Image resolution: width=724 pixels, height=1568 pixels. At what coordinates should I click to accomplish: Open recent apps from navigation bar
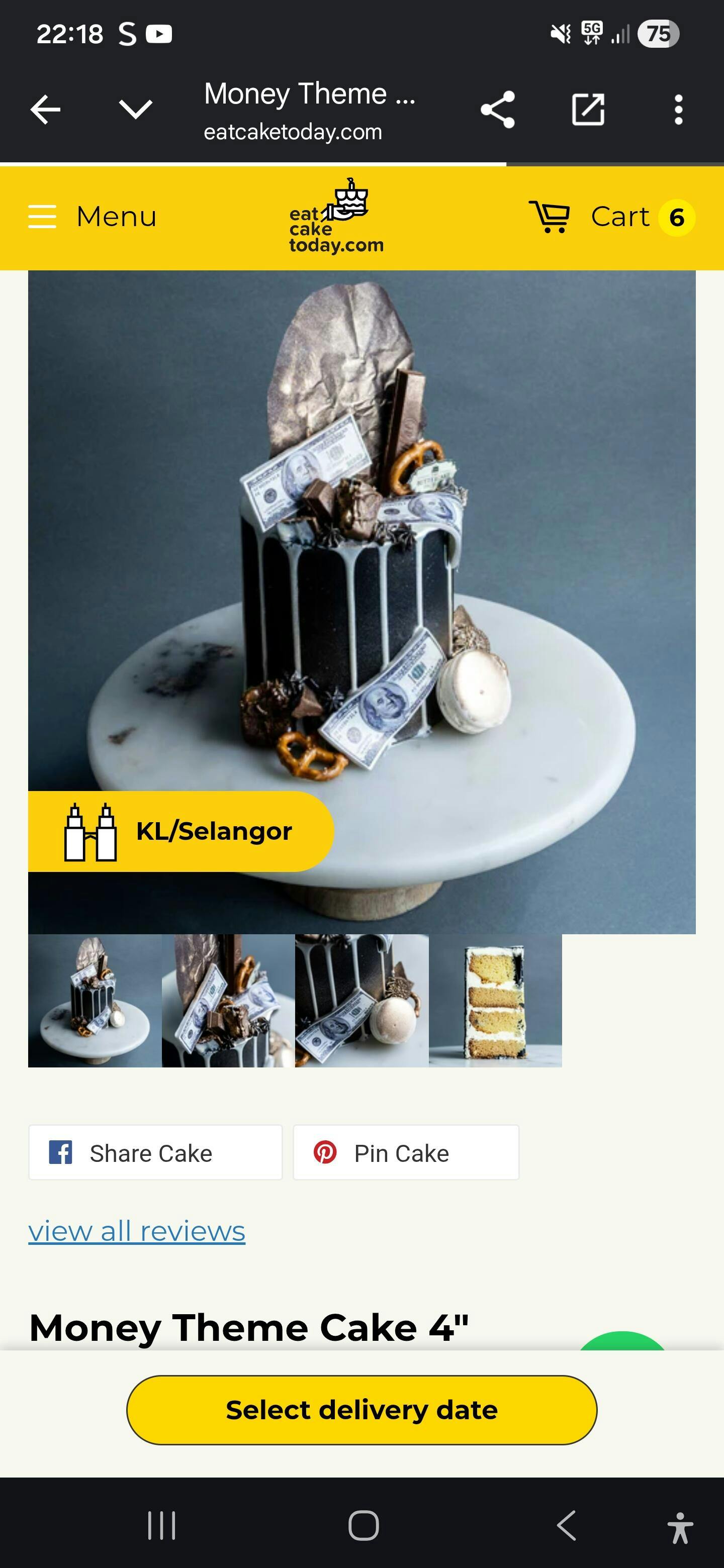click(x=162, y=1525)
